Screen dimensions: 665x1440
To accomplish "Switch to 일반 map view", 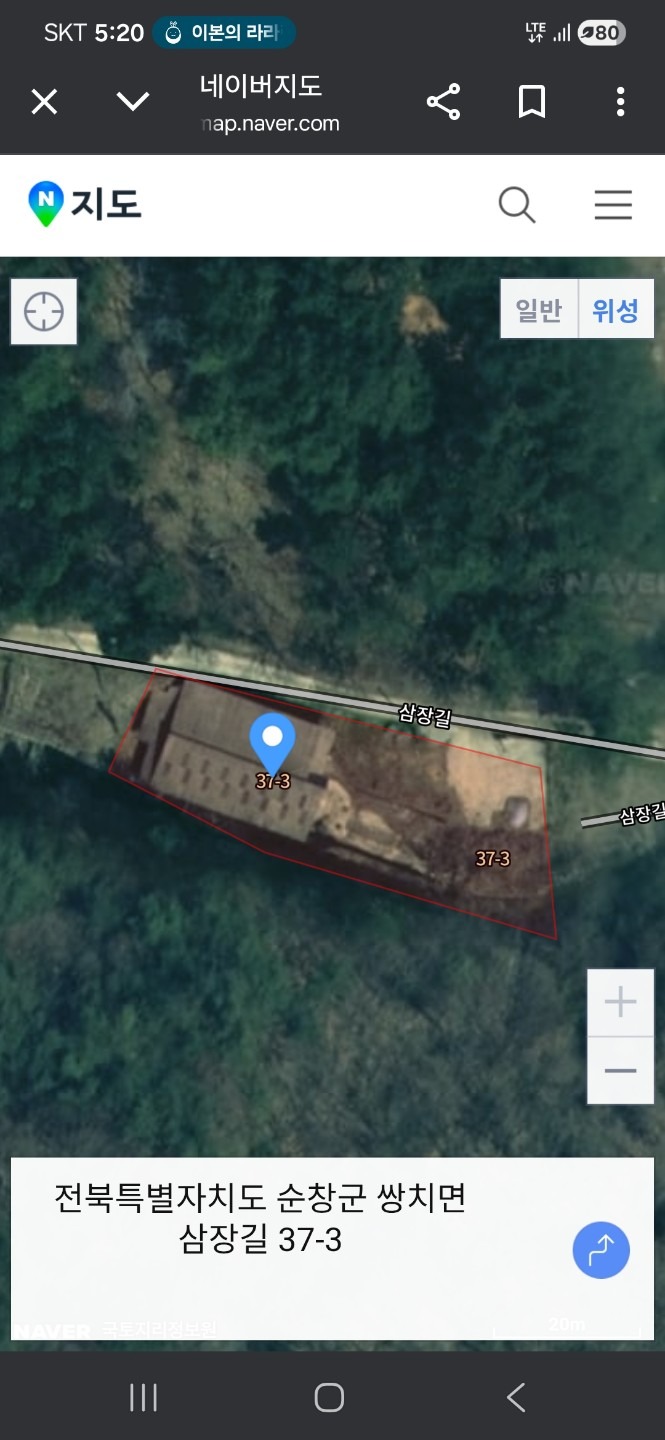I will click(x=539, y=310).
